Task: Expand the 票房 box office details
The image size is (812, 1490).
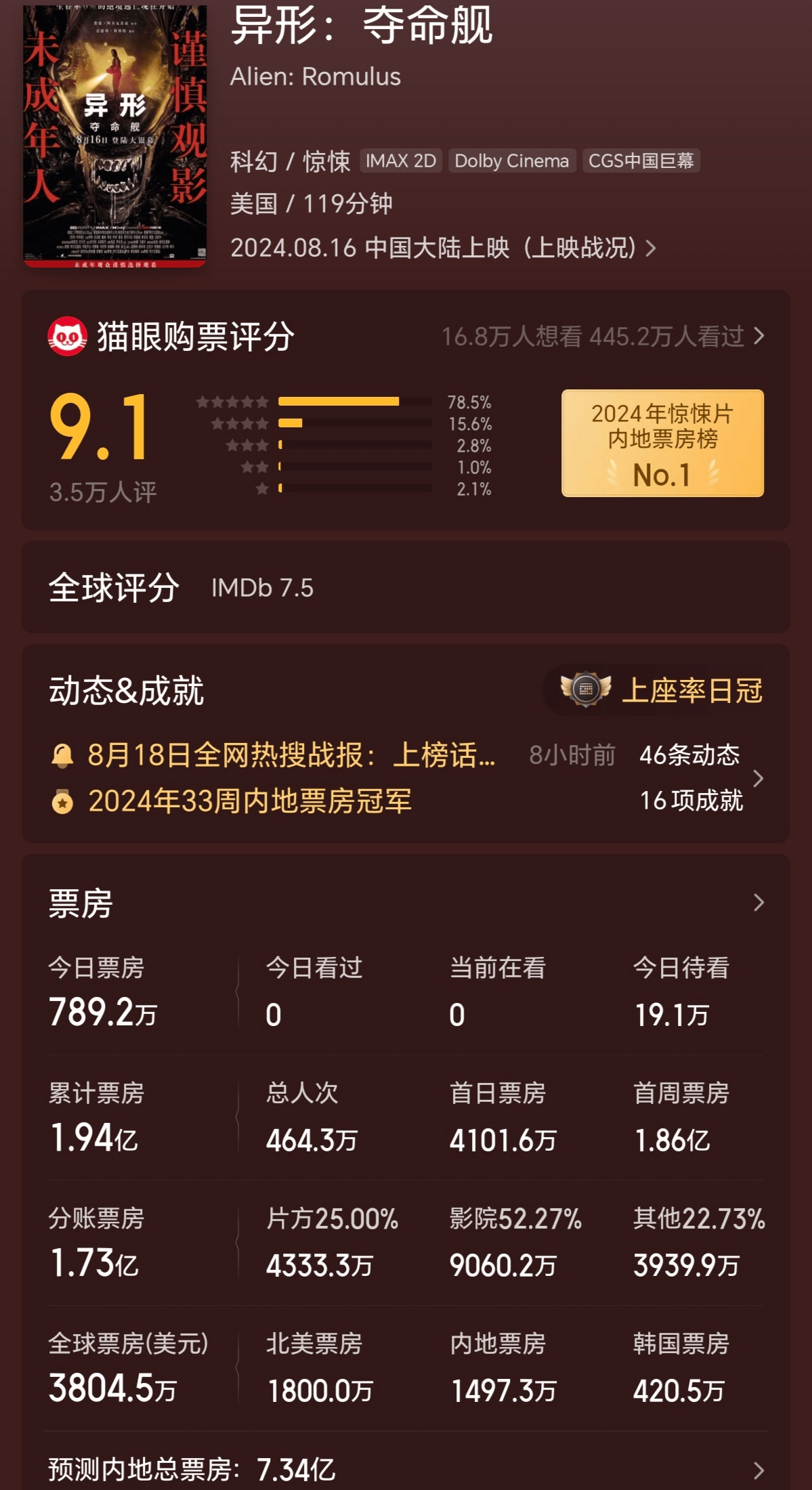Action: point(758,902)
